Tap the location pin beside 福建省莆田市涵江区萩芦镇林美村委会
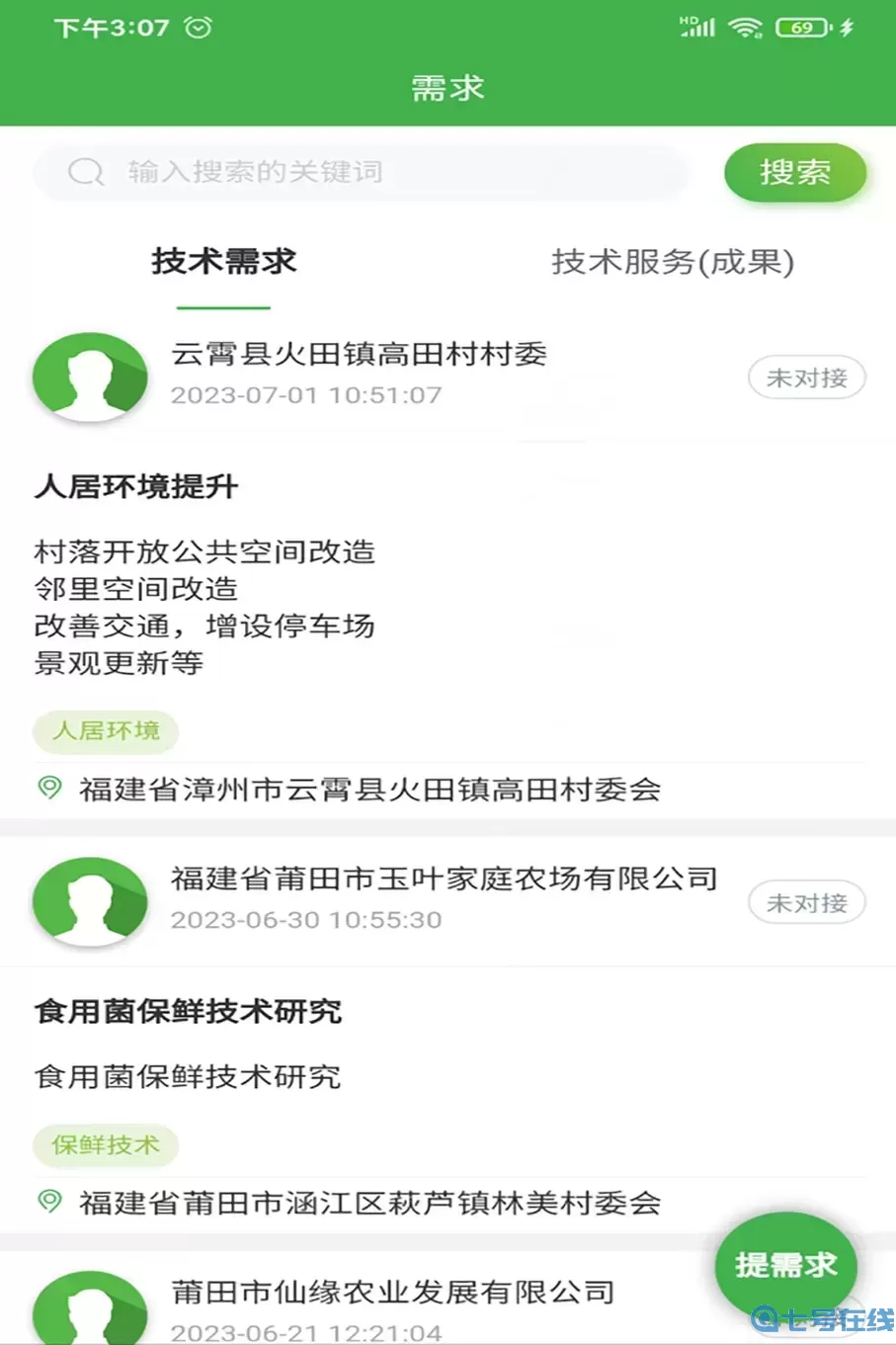 [x=48, y=1204]
